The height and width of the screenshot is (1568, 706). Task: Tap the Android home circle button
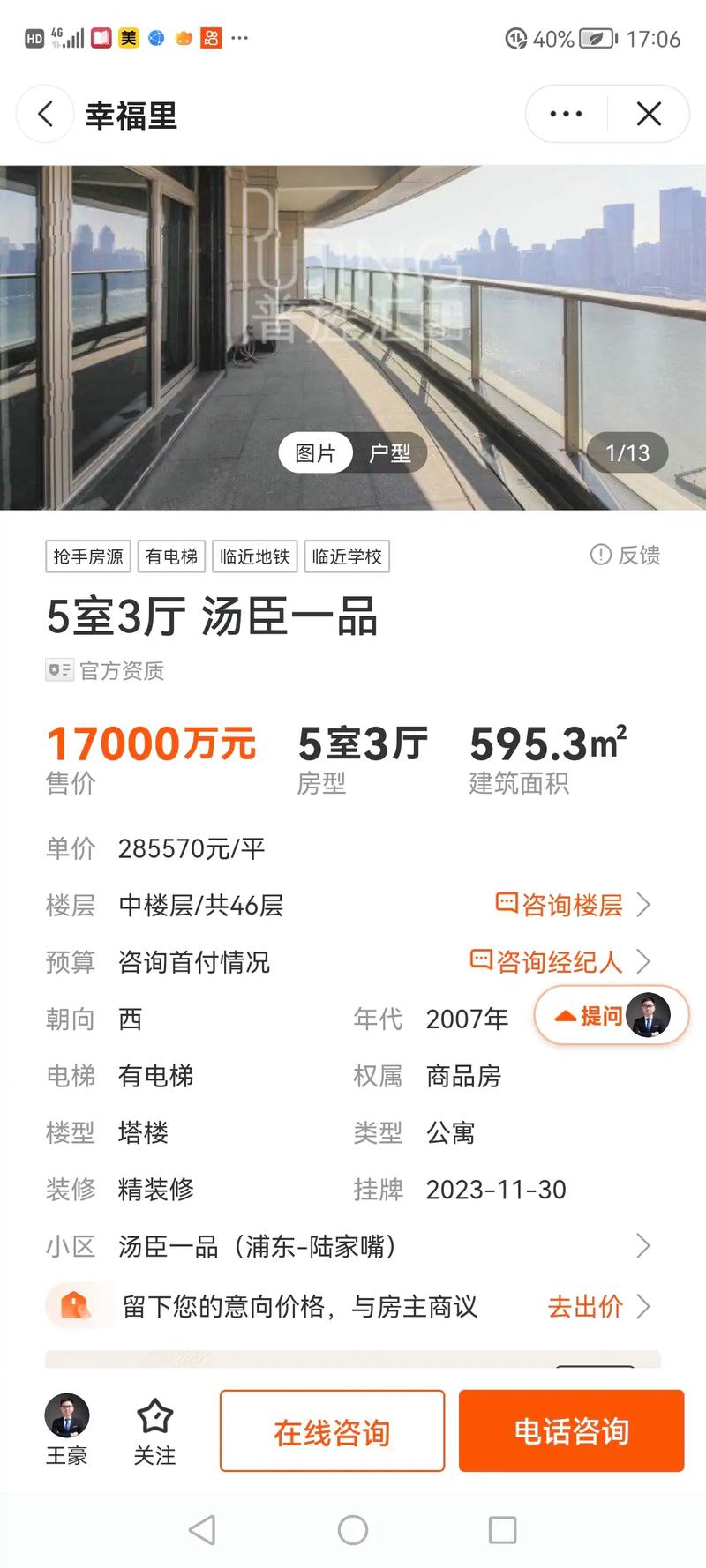pos(353,1530)
